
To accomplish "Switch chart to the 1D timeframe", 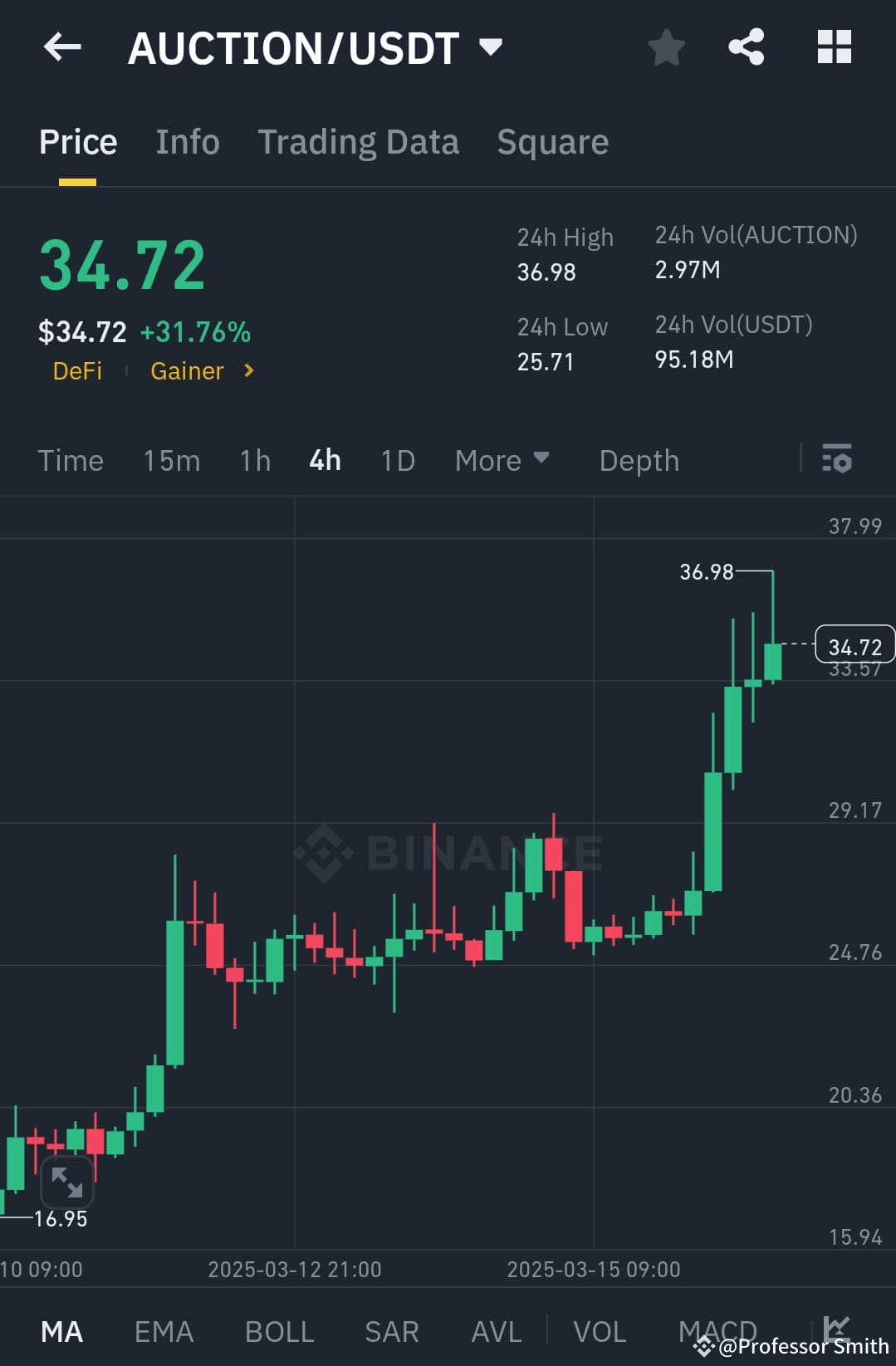I will tap(396, 459).
